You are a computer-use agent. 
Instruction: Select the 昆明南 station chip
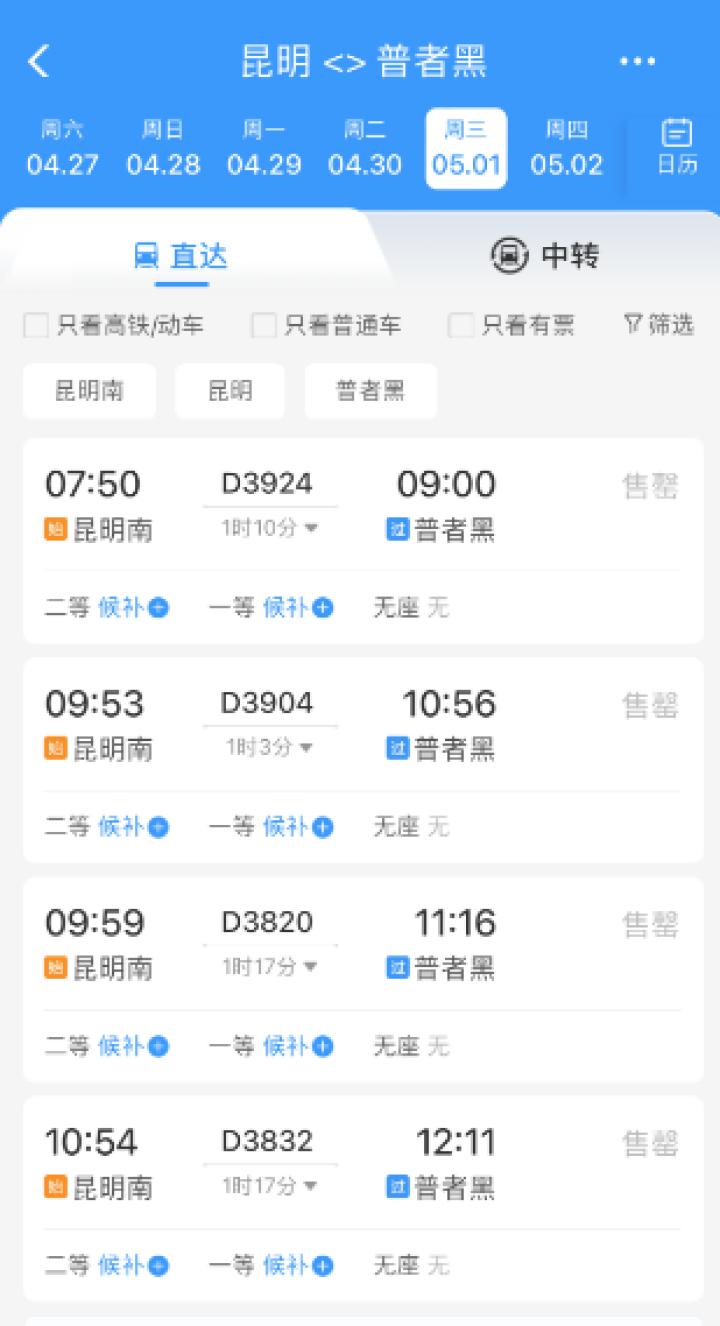(89, 391)
